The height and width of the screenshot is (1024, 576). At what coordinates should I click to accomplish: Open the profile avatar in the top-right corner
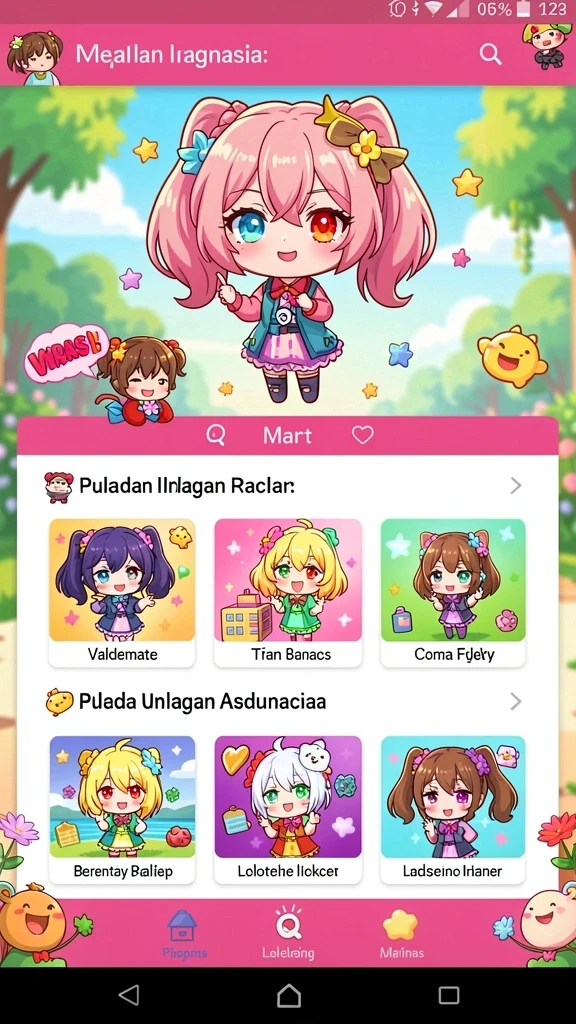[547, 46]
